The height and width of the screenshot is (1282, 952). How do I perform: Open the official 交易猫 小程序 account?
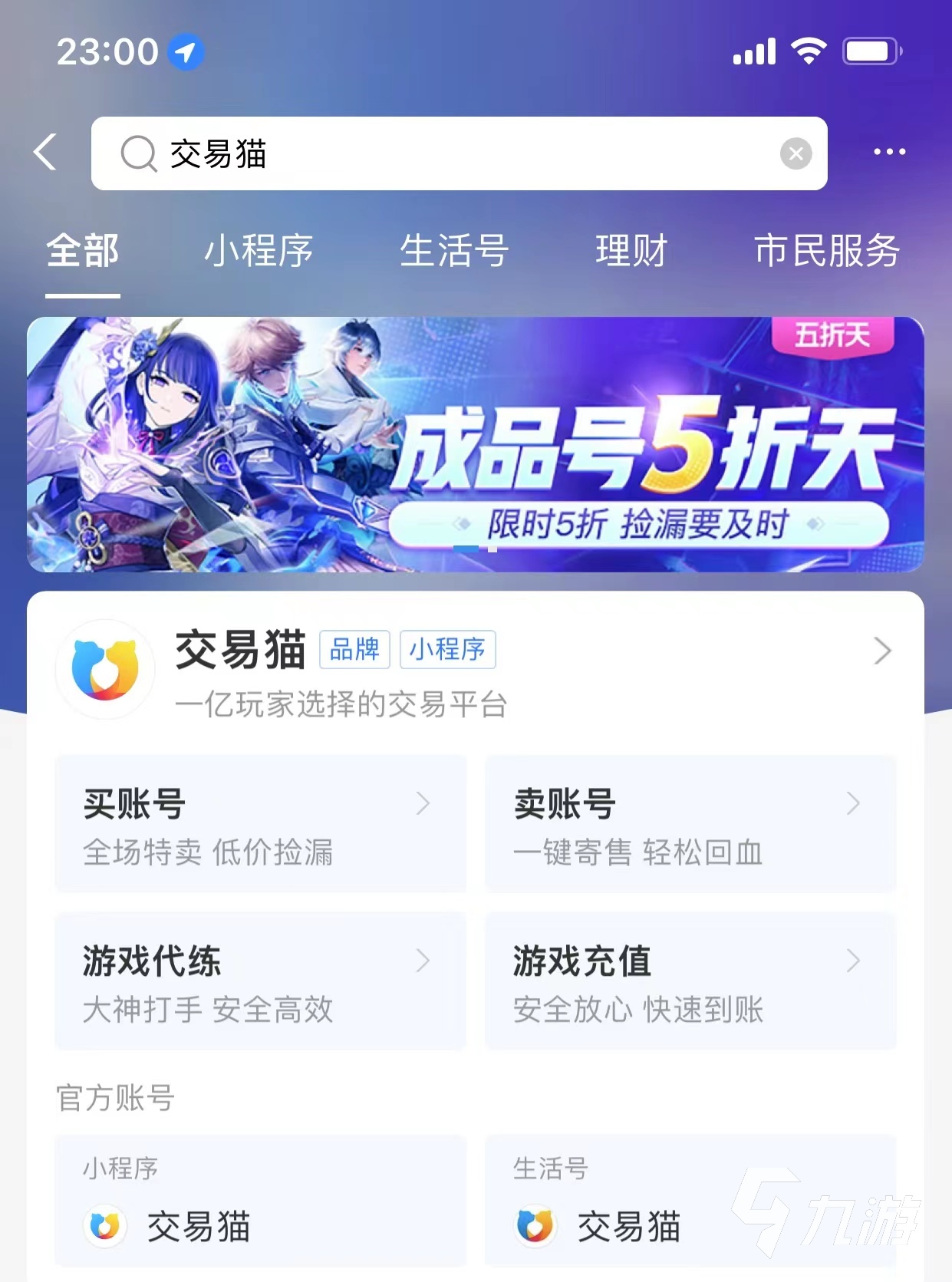click(x=261, y=1201)
